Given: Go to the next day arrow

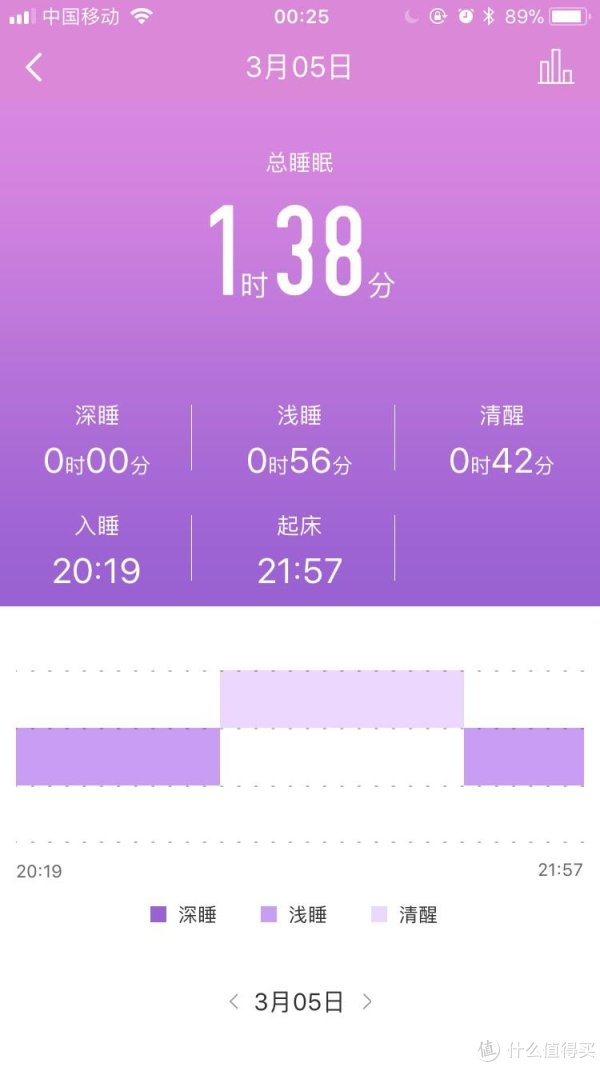Looking at the screenshot, I should point(367,1001).
